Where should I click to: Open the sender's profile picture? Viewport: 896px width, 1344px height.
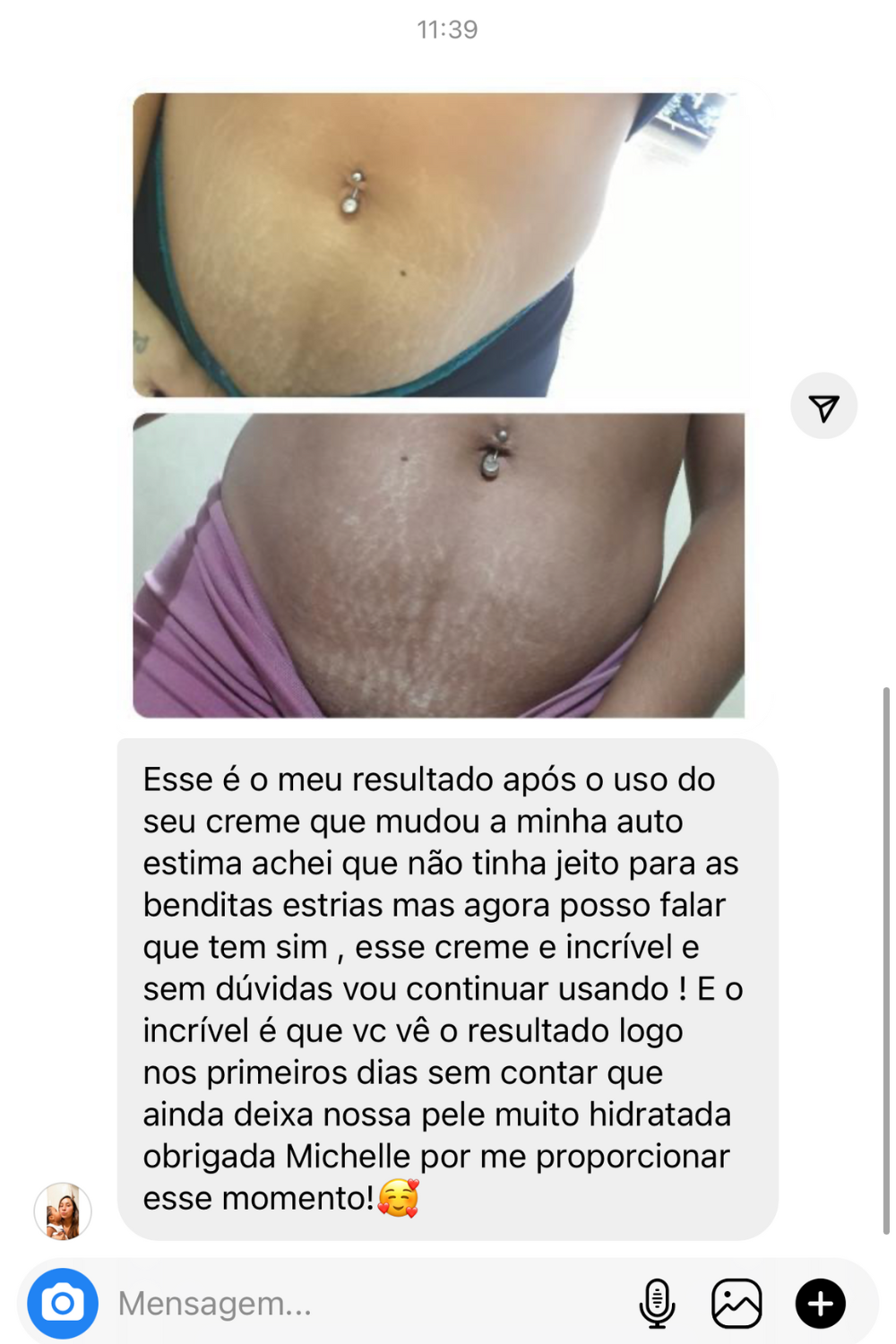(63, 1211)
